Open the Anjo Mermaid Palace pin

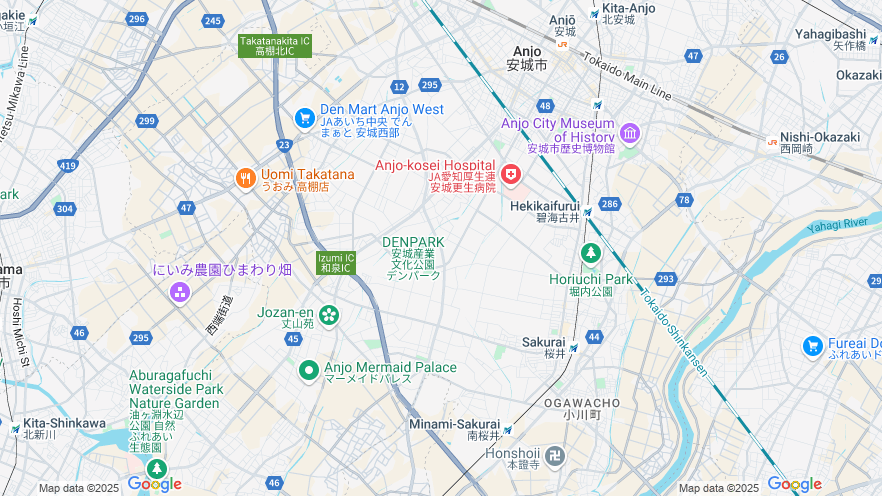click(309, 370)
